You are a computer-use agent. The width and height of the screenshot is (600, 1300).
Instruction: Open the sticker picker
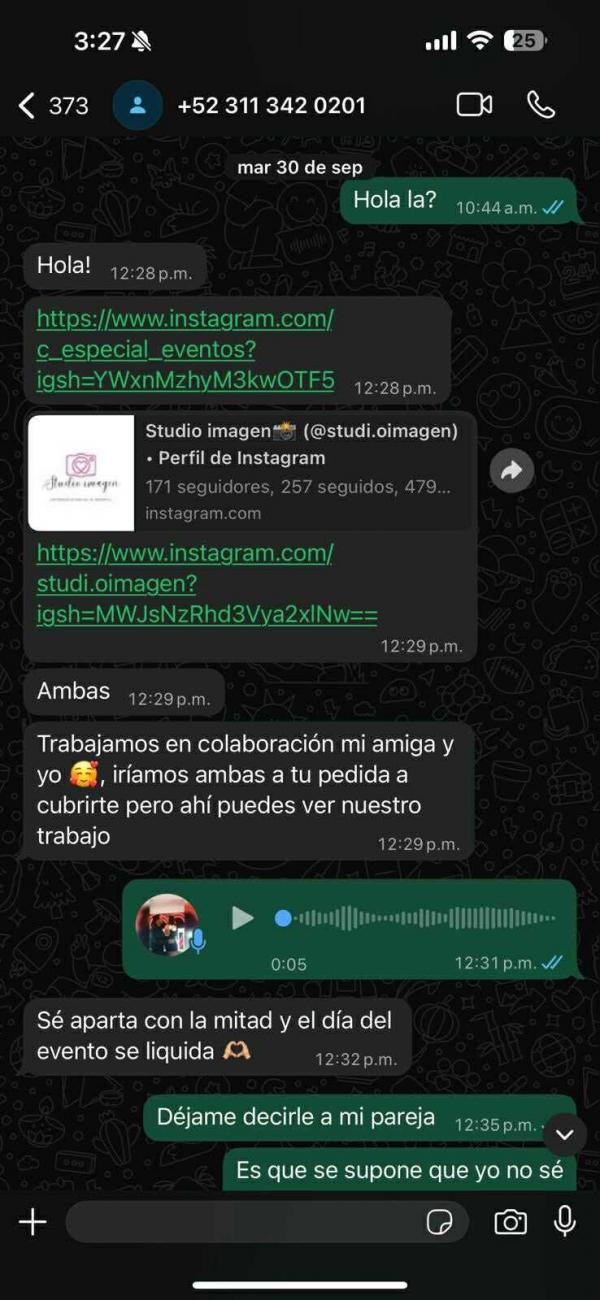click(x=439, y=1222)
